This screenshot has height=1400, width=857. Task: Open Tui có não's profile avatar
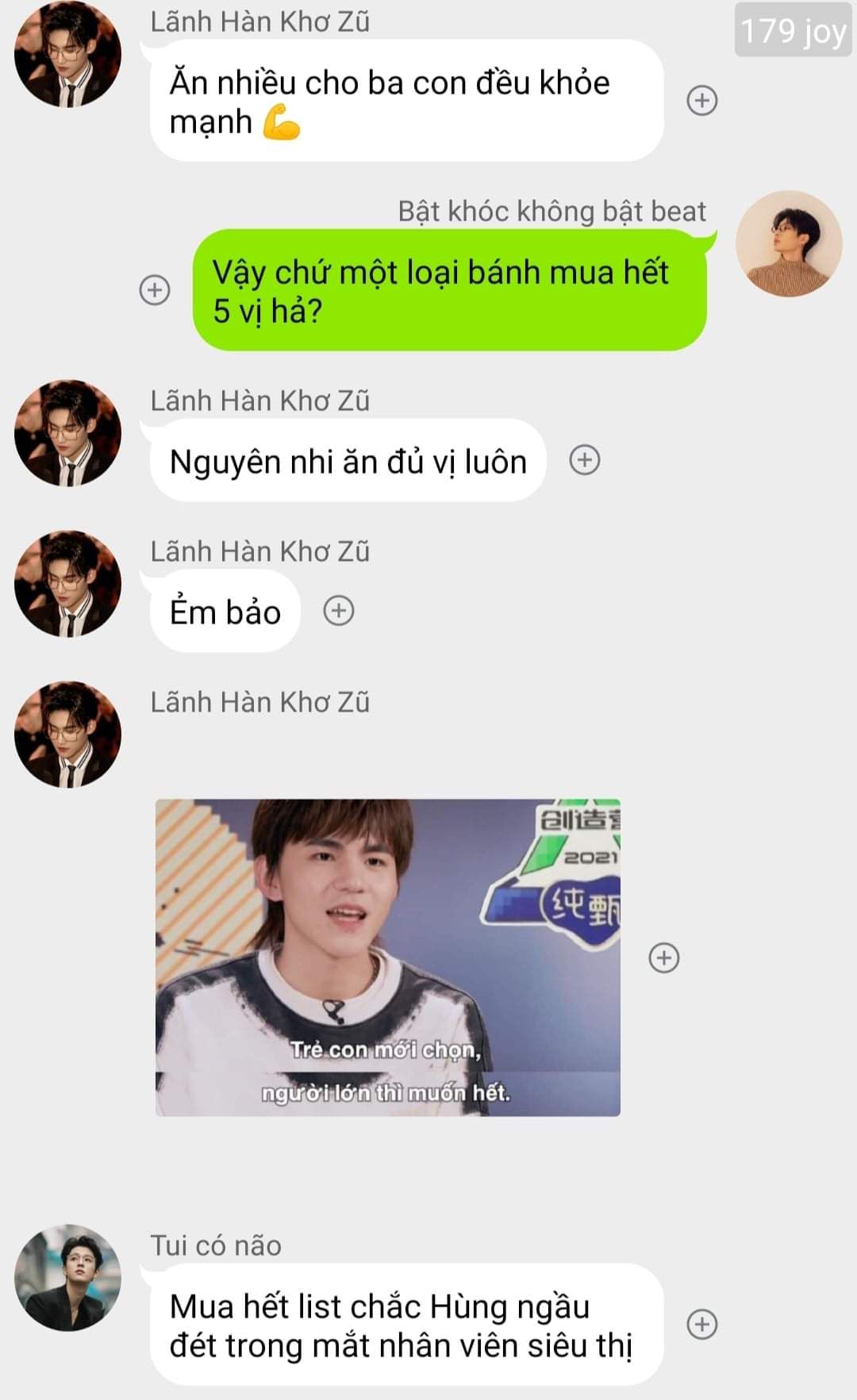pos(68,1277)
